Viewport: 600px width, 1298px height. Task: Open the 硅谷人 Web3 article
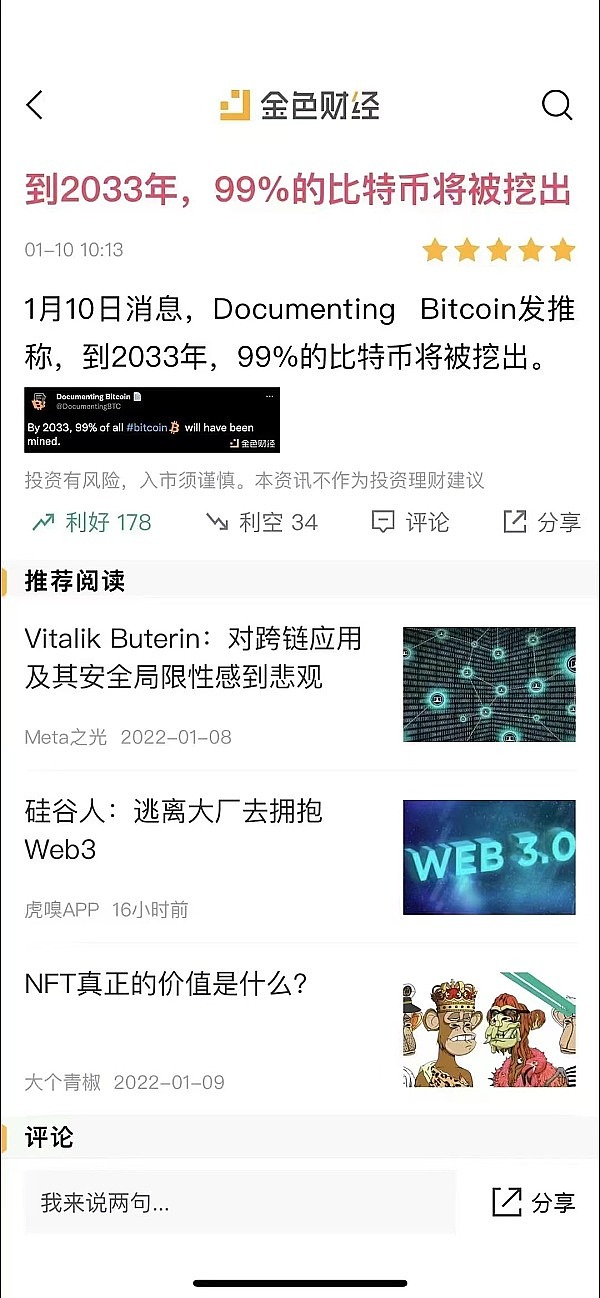pos(174,830)
